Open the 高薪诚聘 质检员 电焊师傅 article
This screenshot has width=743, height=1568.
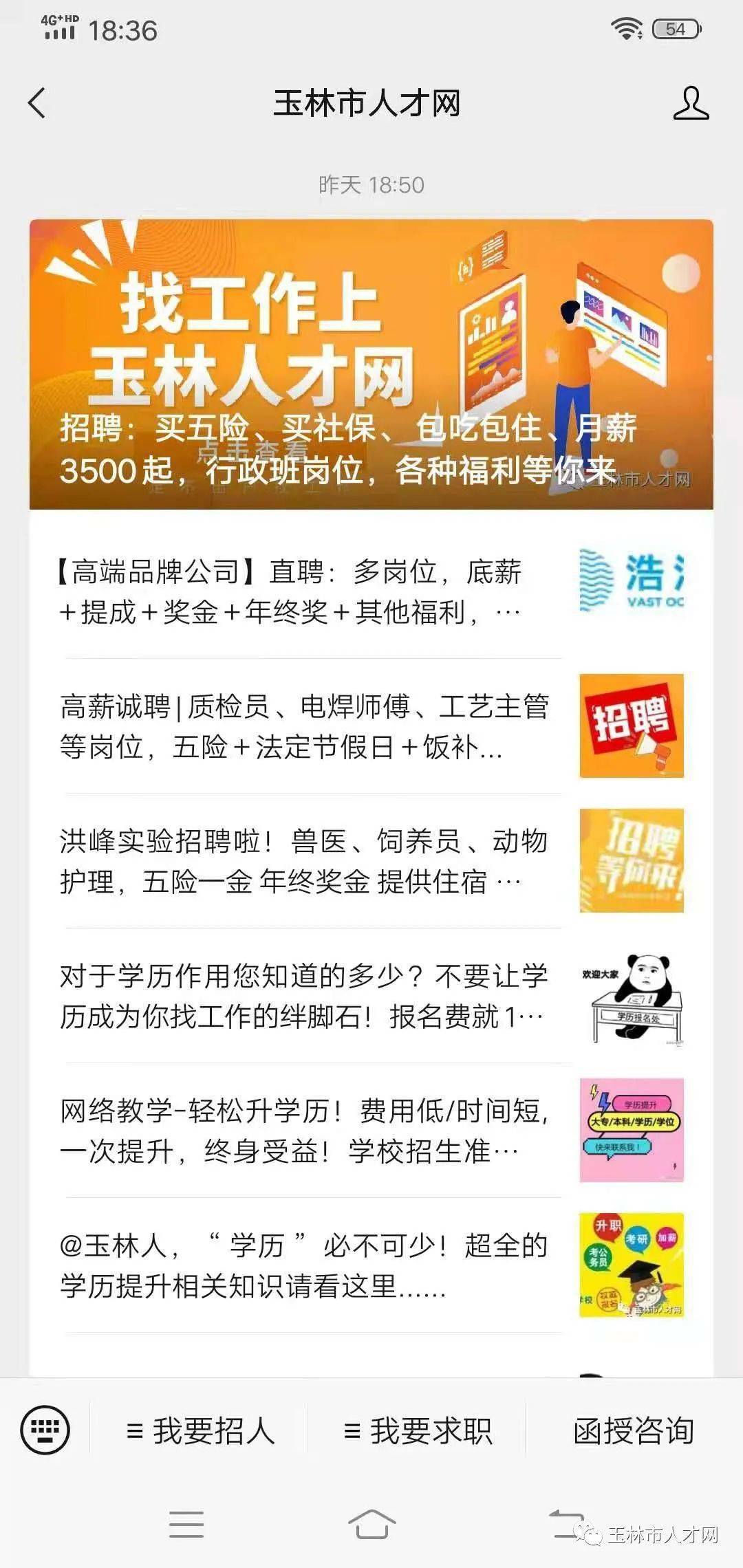point(371,726)
